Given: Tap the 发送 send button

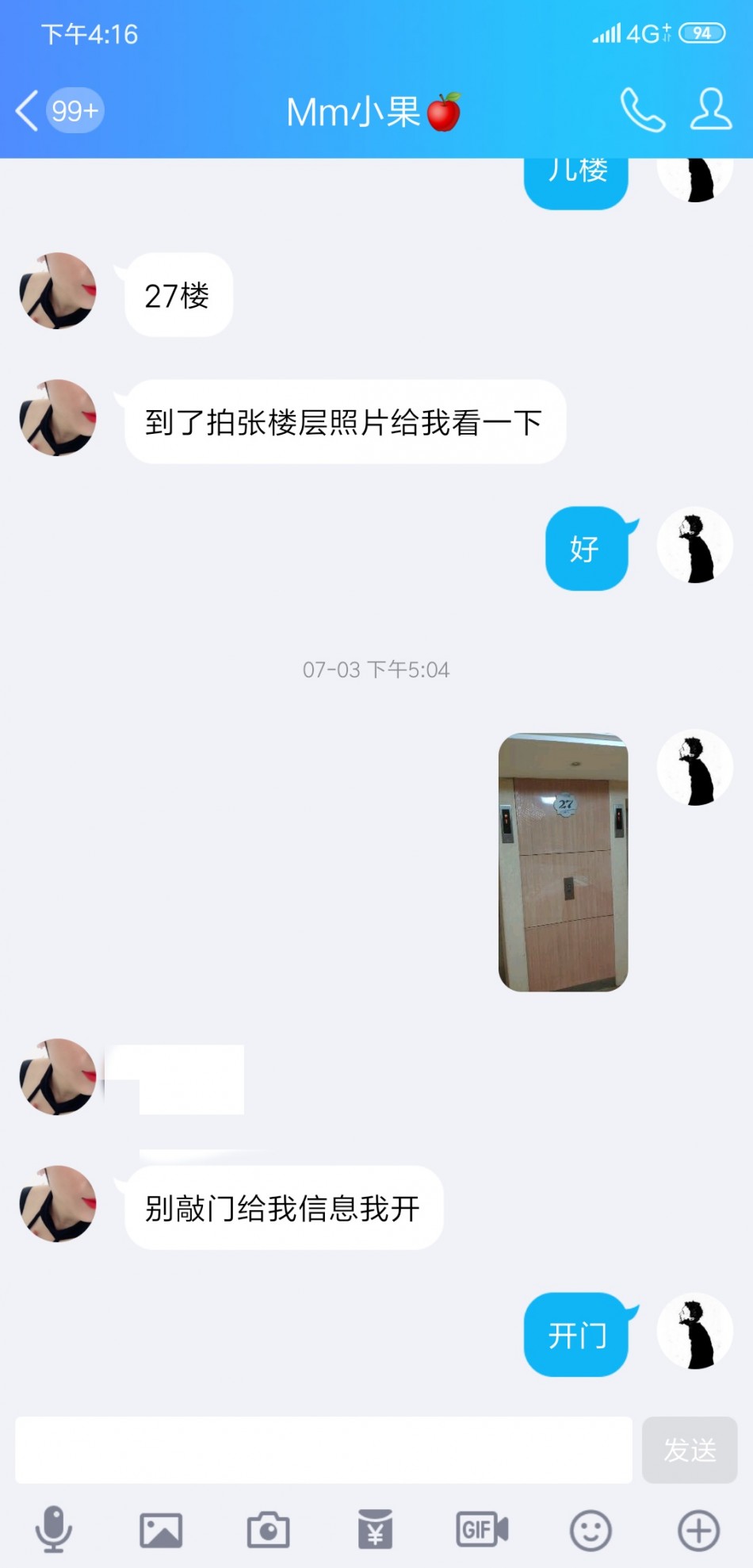Looking at the screenshot, I should 689,1450.
